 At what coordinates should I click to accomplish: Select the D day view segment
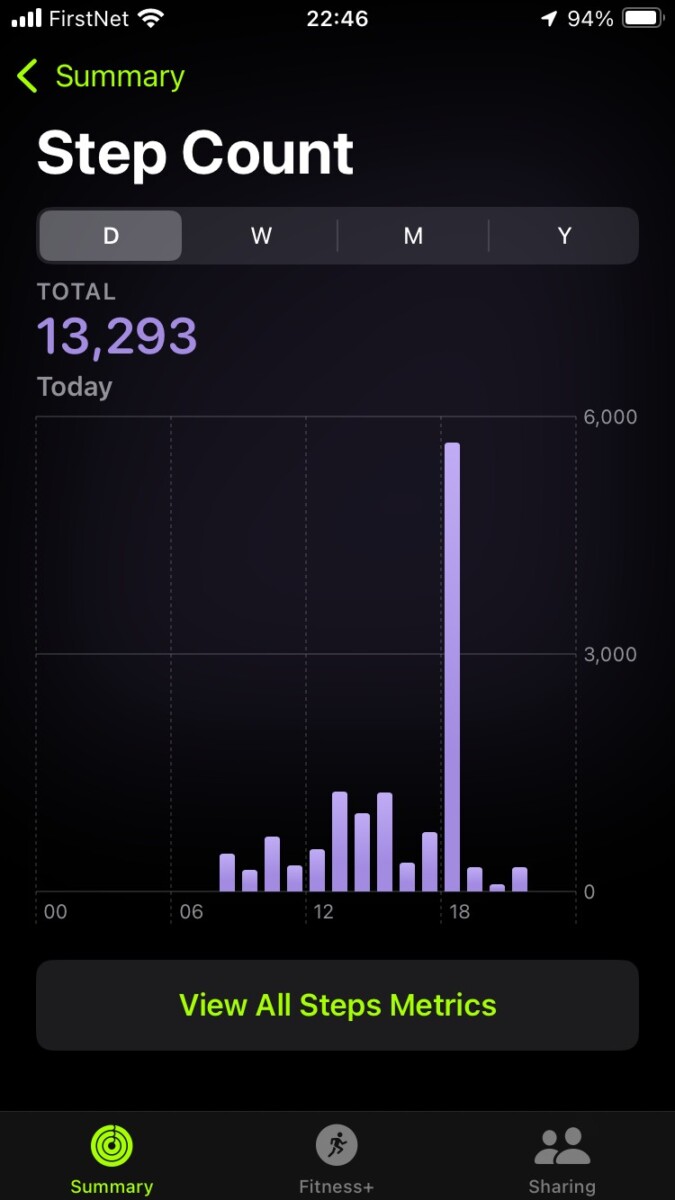[x=110, y=236]
